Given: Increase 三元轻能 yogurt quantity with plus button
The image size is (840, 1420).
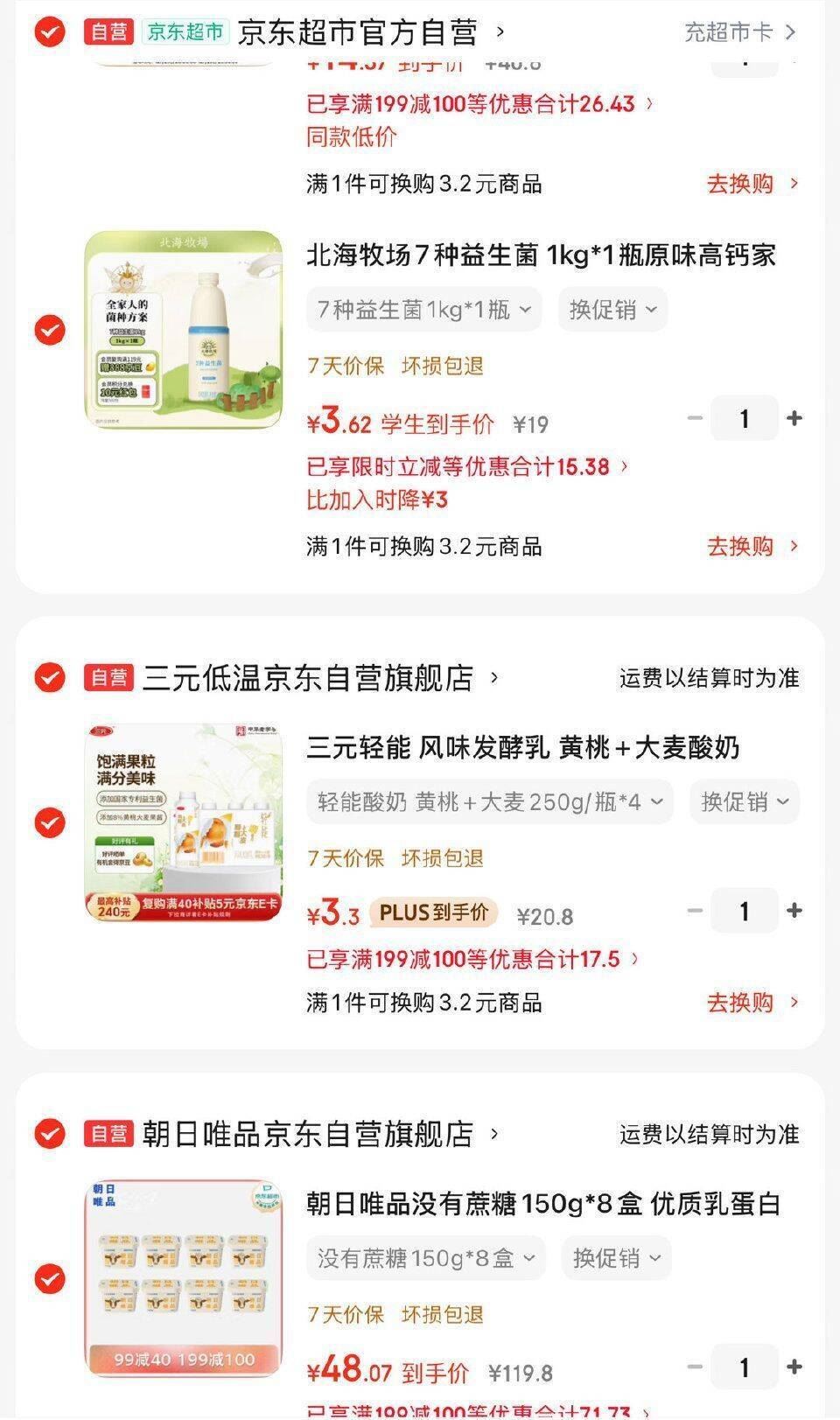Looking at the screenshot, I should tap(794, 910).
